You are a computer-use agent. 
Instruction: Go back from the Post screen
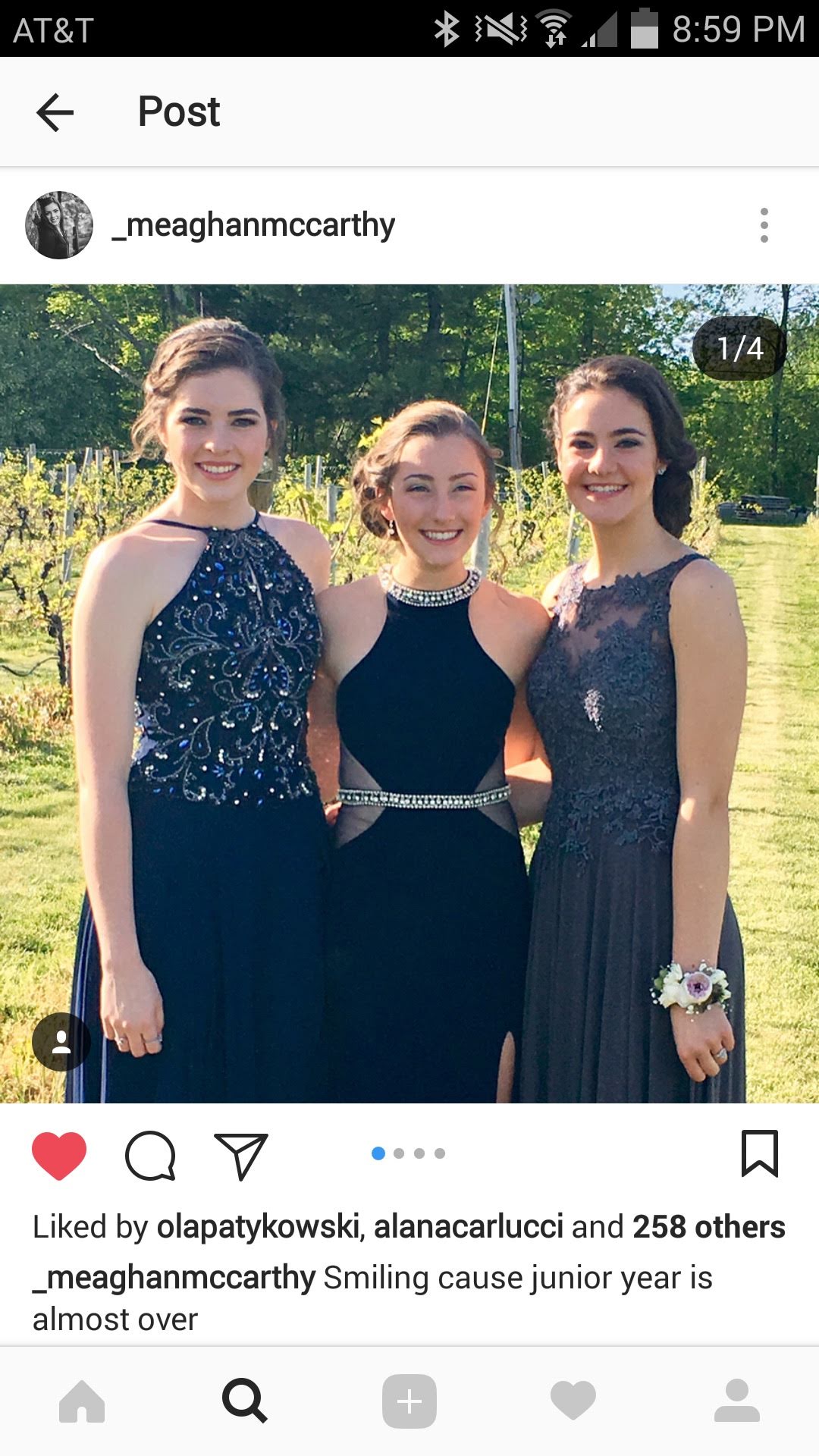55,112
